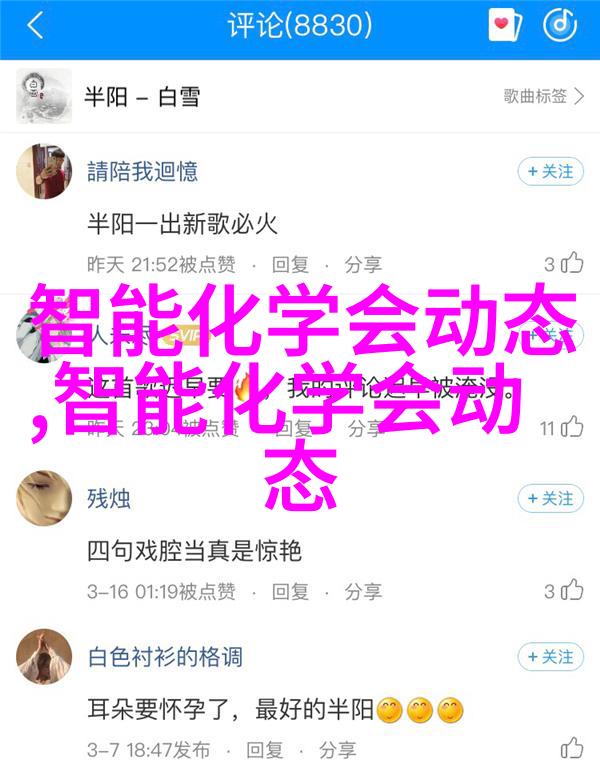The height and width of the screenshot is (779, 600).
Task: Open 請陪我迴憶's profile avatar
Action: (43, 172)
